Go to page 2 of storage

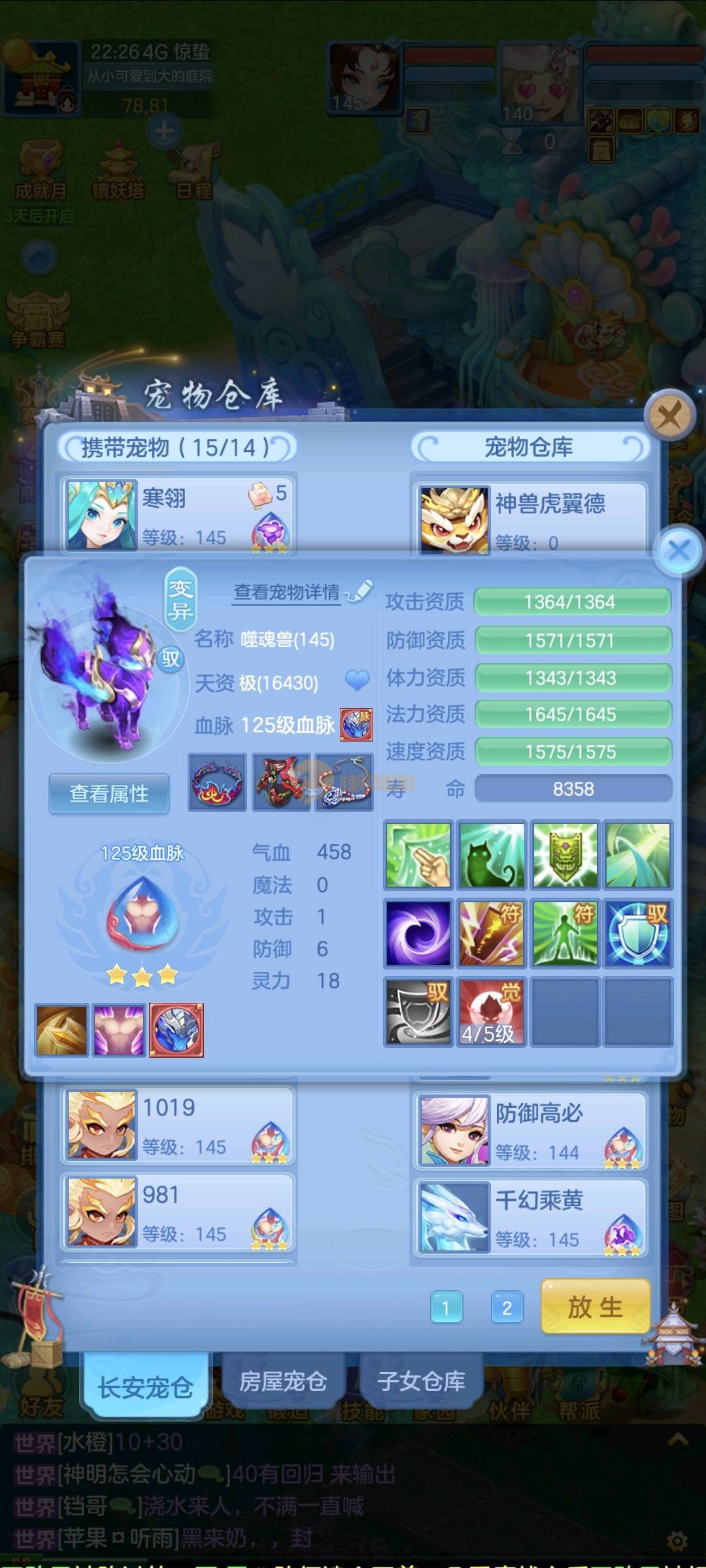[x=507, y=1308]
